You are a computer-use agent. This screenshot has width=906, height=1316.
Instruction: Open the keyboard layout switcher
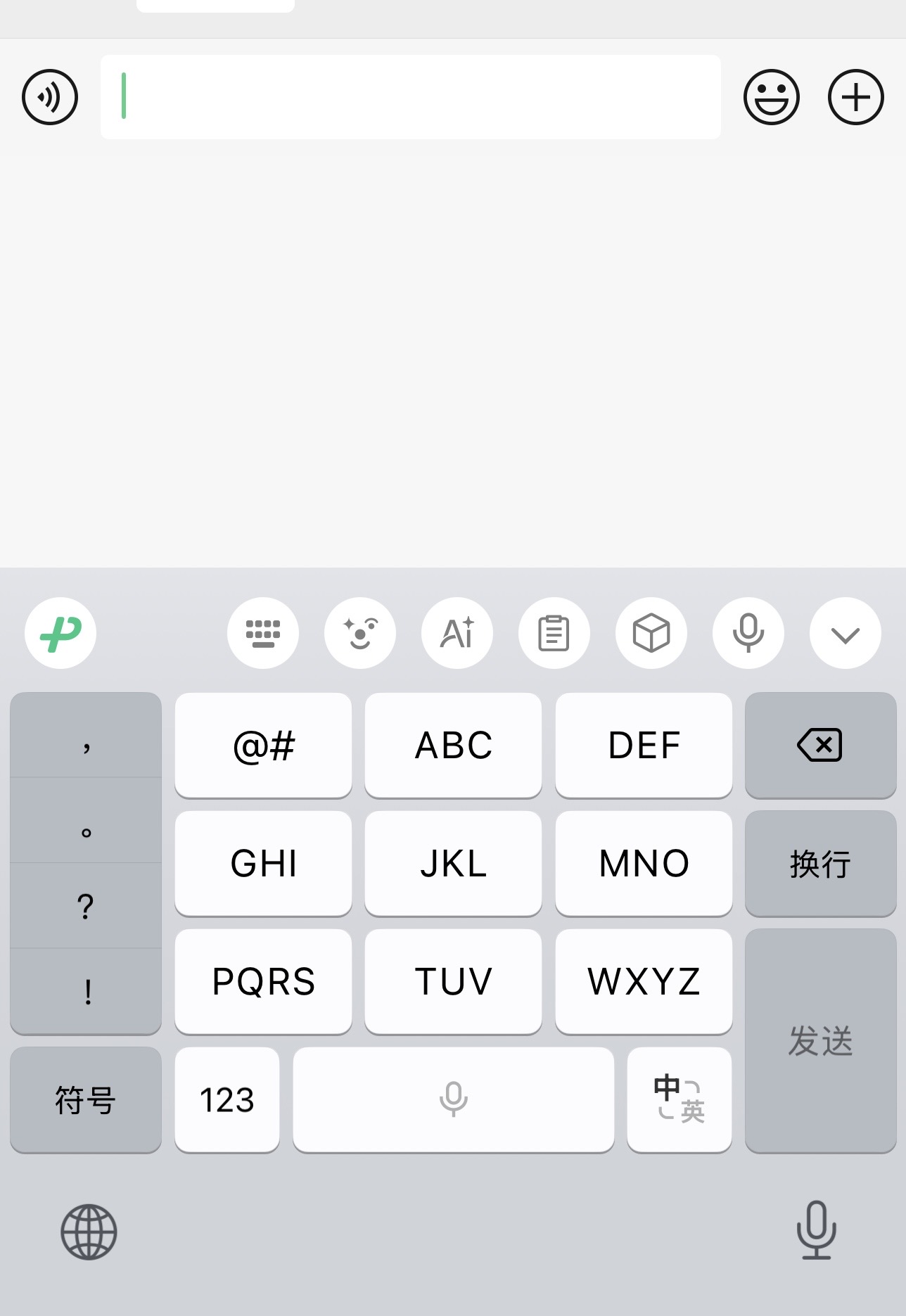[263, 633]
